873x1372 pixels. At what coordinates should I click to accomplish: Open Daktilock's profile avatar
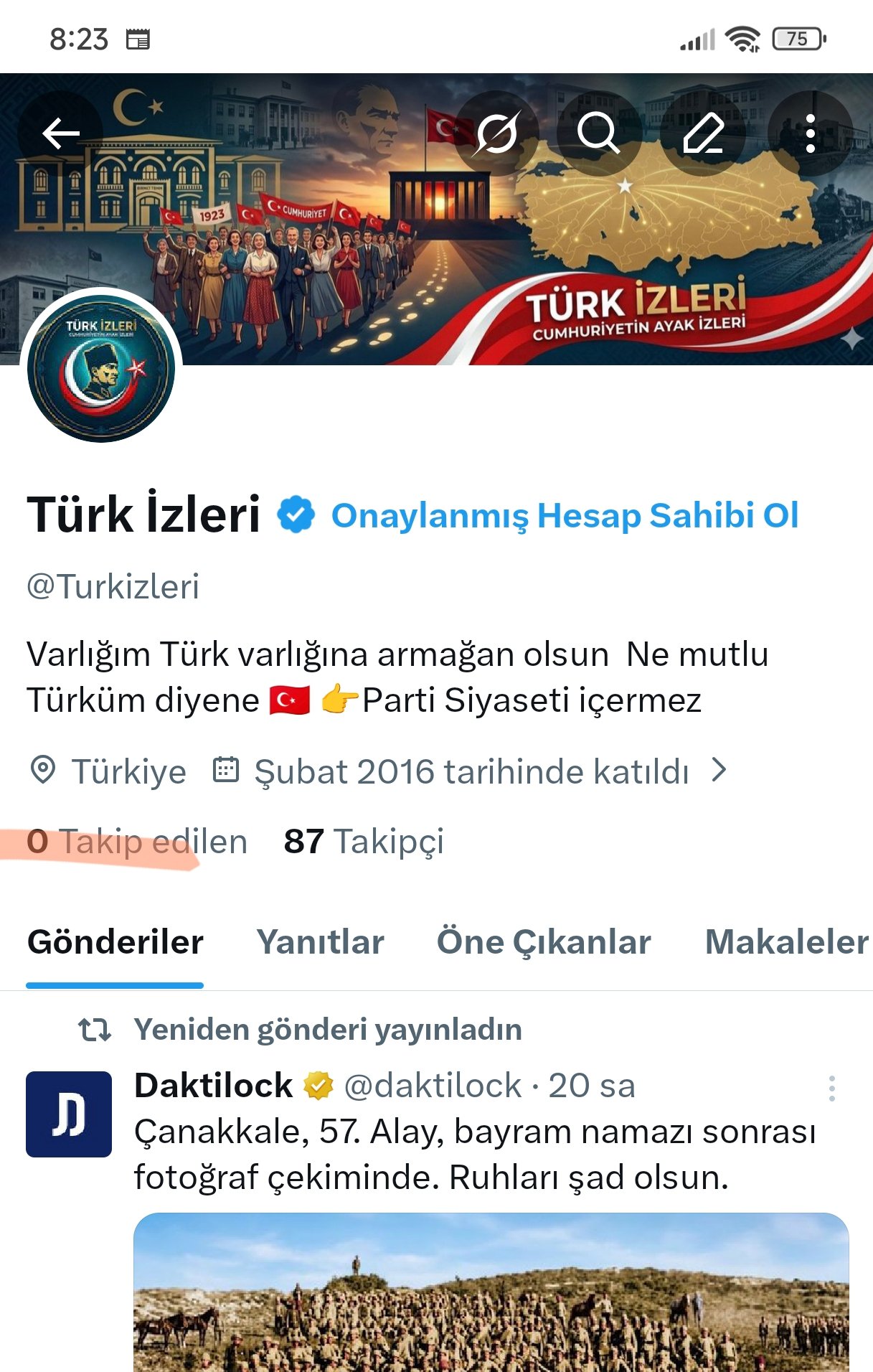coord(69,1114)
